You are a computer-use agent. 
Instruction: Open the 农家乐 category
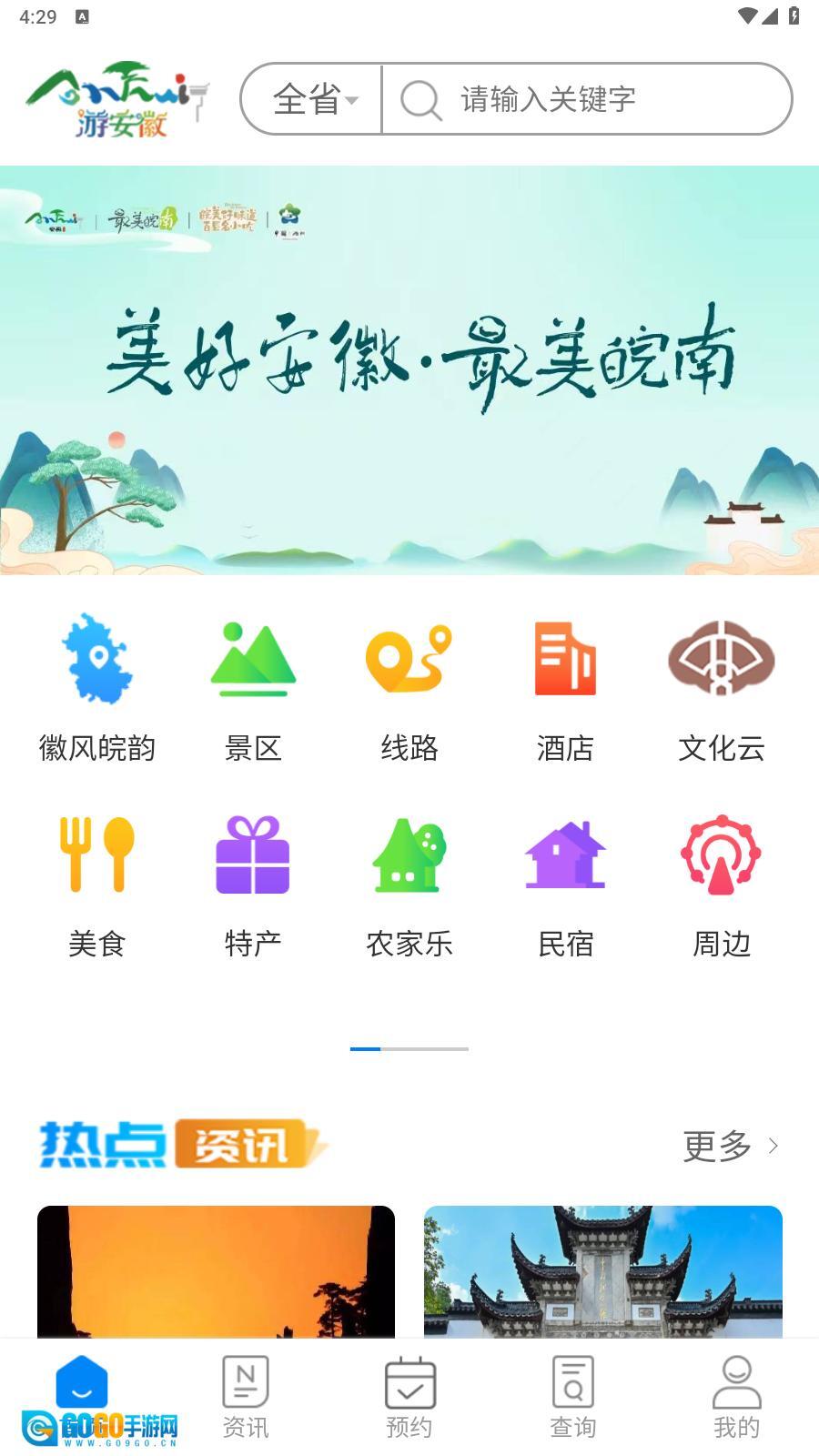(x=409, y=883)
